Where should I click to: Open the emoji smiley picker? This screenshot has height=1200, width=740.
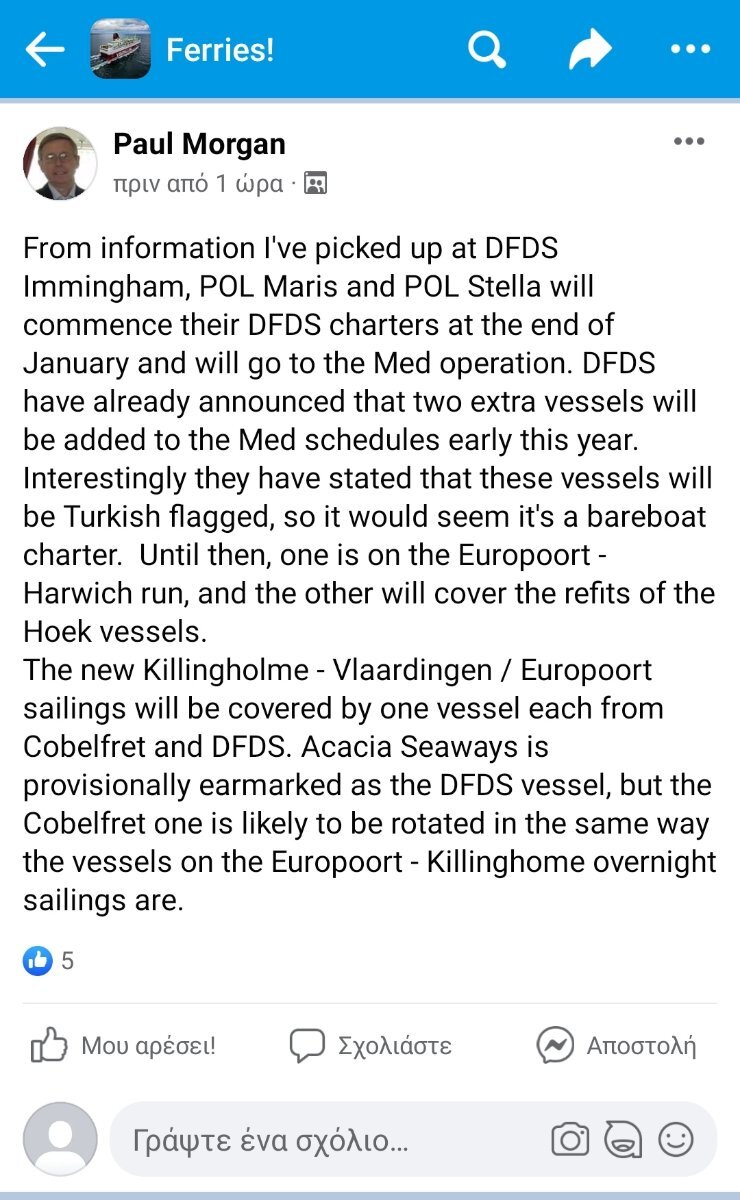pyautogui.click(x=676, y=1139)
